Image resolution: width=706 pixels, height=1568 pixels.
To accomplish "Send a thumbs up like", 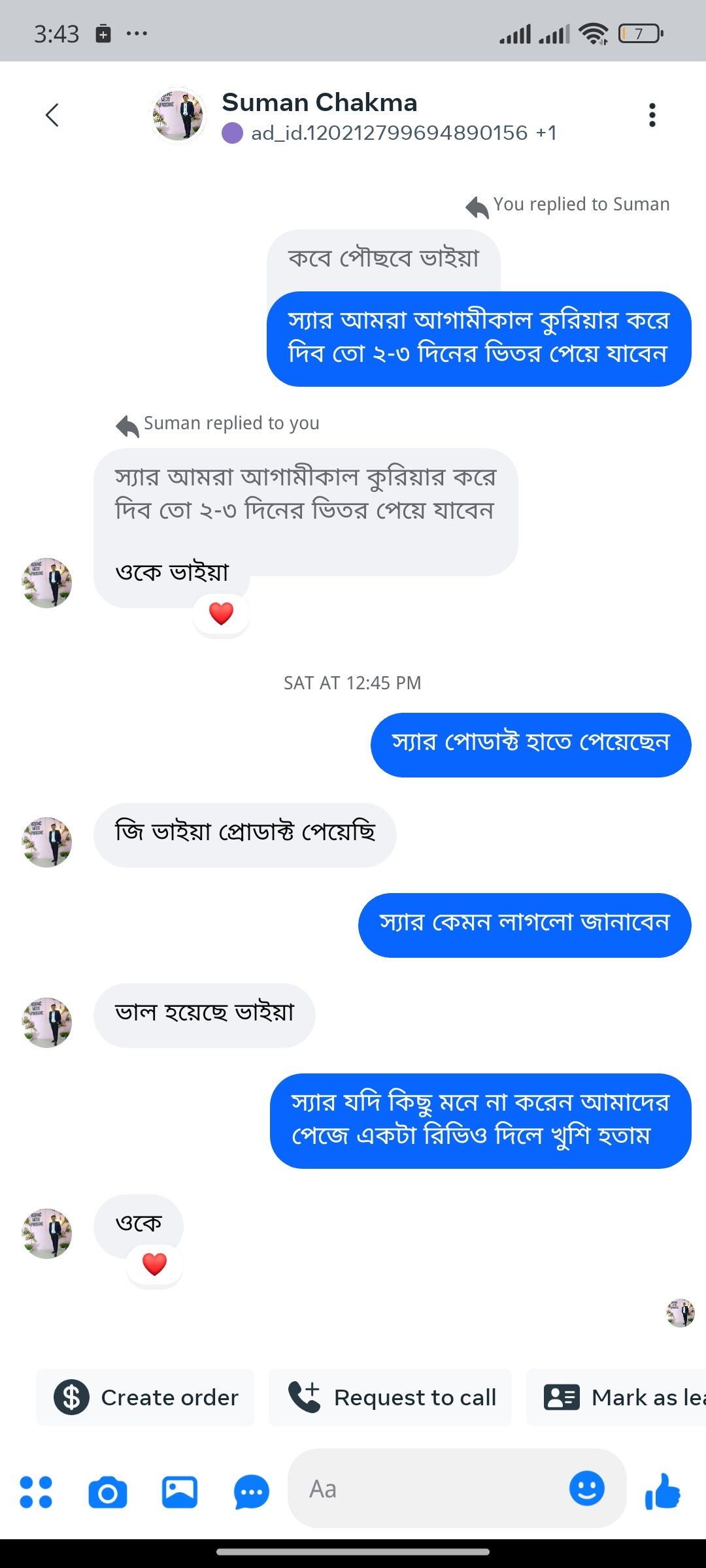I will (x=664, y=1490).
